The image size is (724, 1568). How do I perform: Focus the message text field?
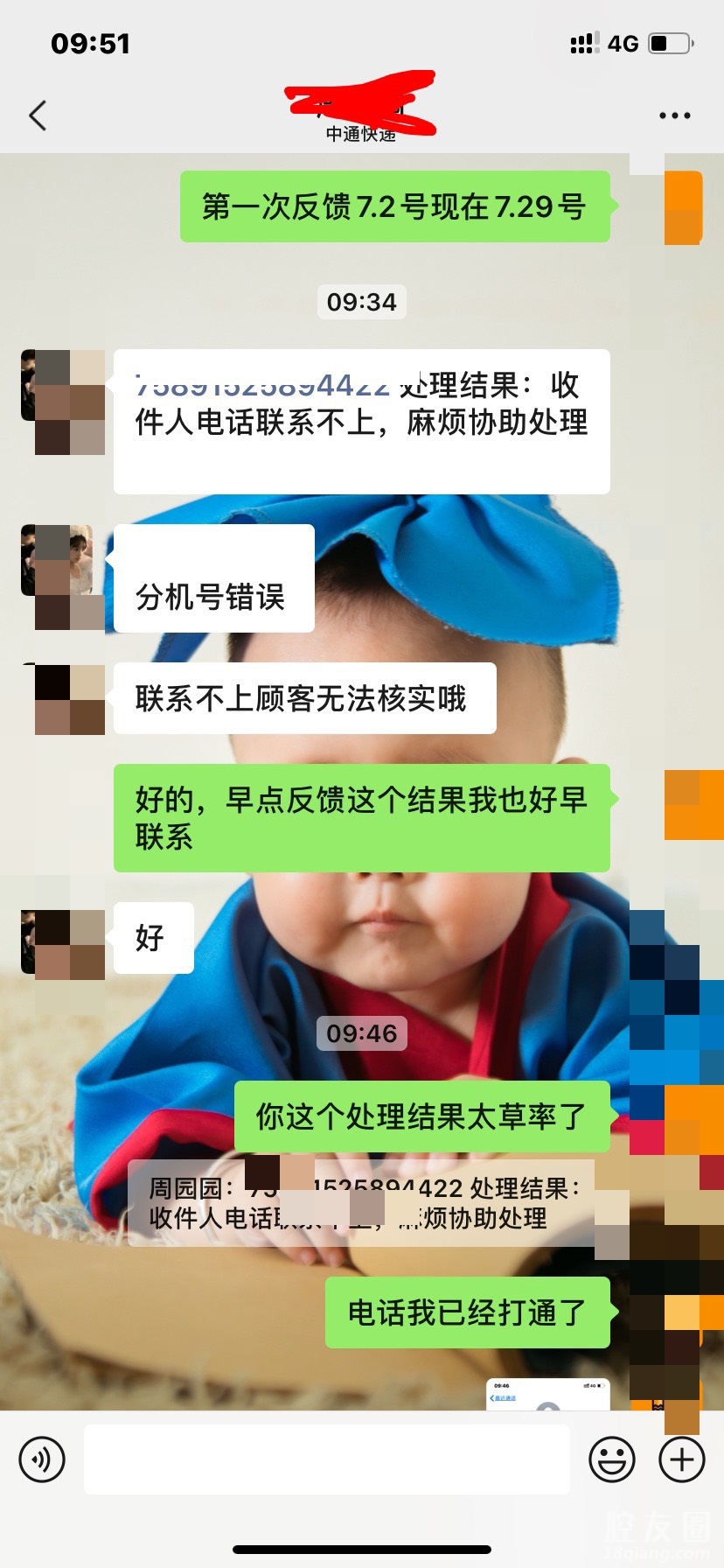(x=327, y=1459)
